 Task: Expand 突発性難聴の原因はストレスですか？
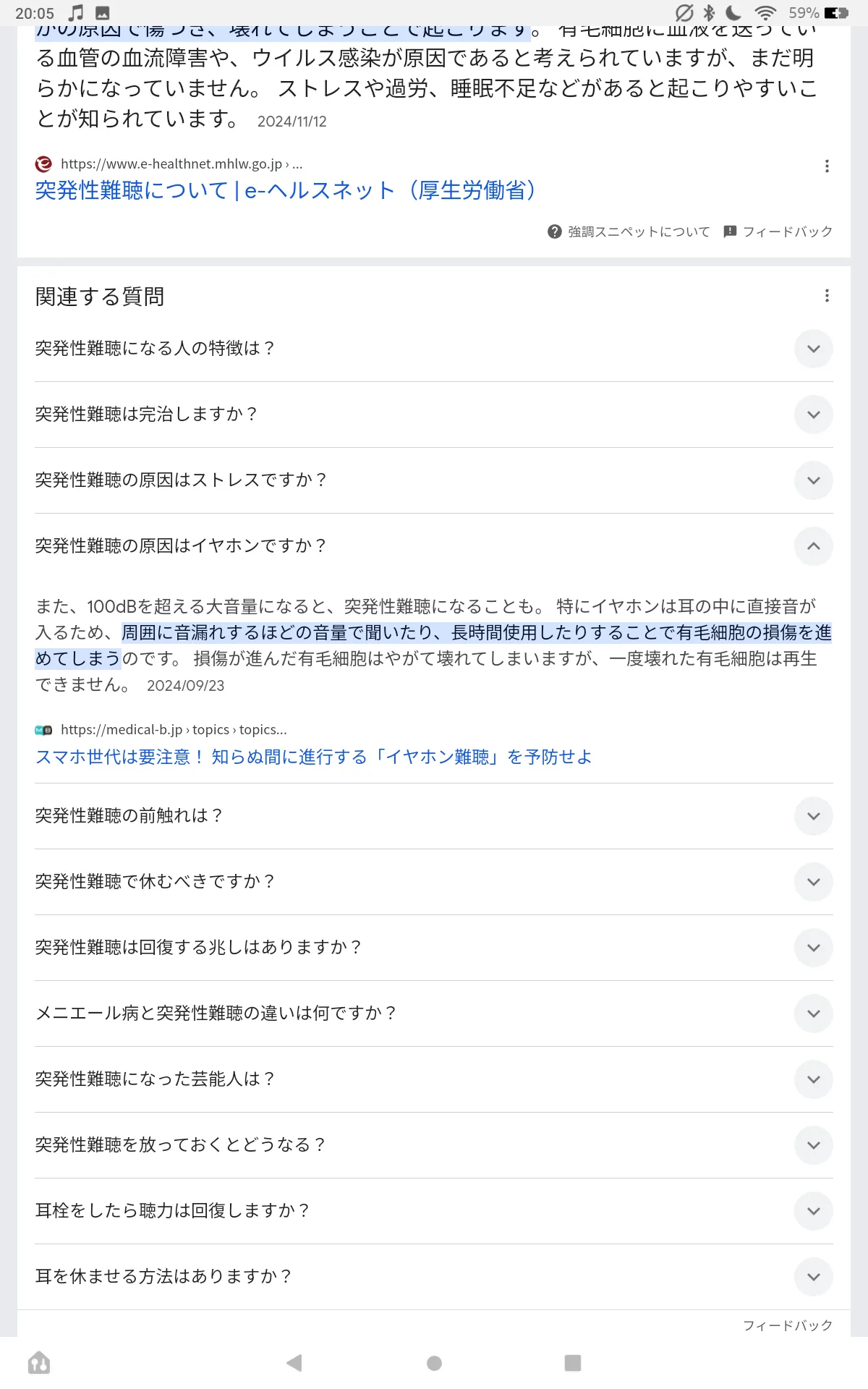coord(434,480)
